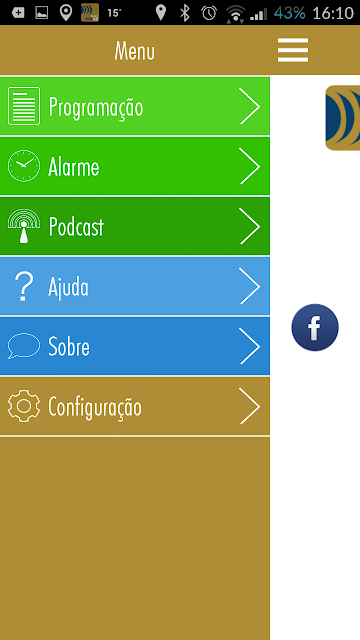
Task: Open the Facebook page button
Action: click(x=315, y=327)
